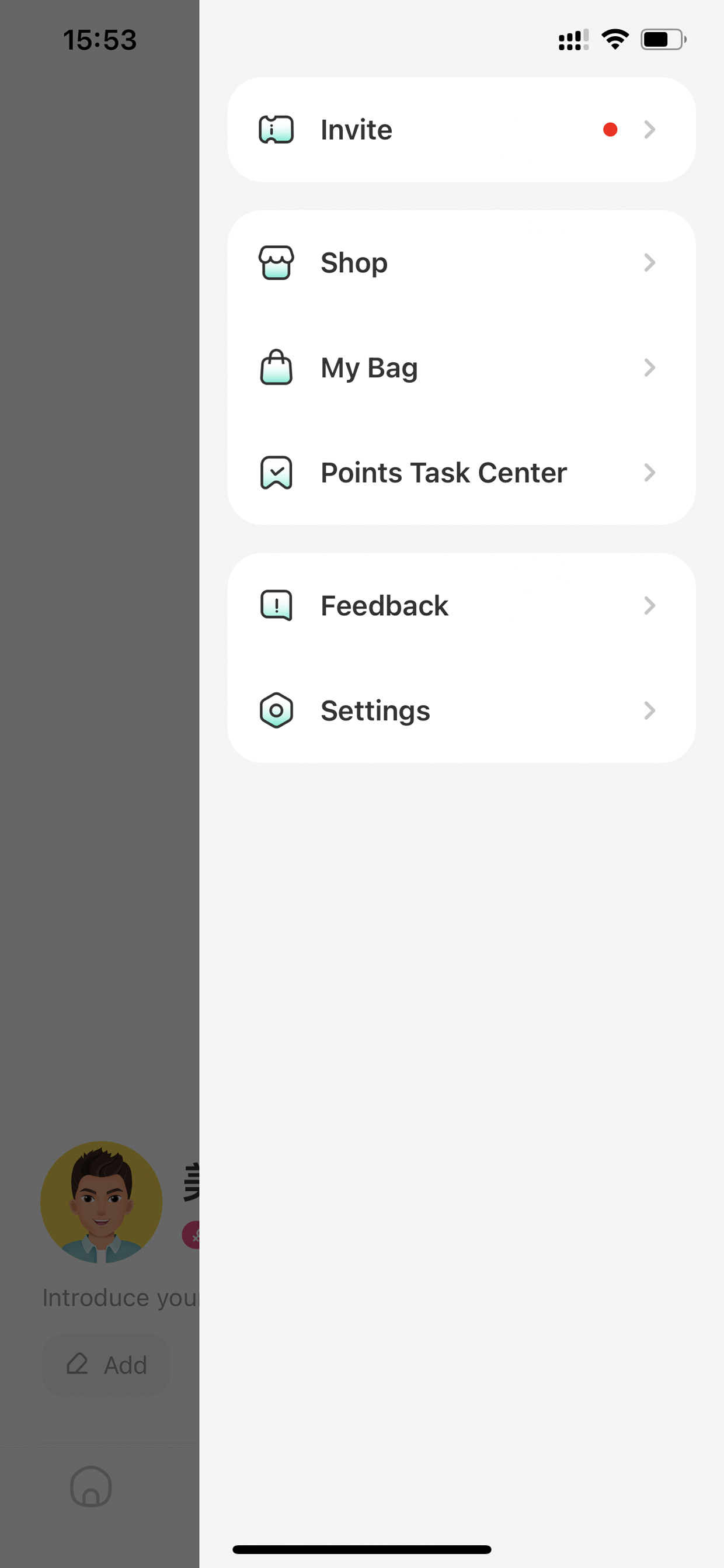
Task: Open Points Task Center
Action: pyautogui.click(x=461, y=473)
